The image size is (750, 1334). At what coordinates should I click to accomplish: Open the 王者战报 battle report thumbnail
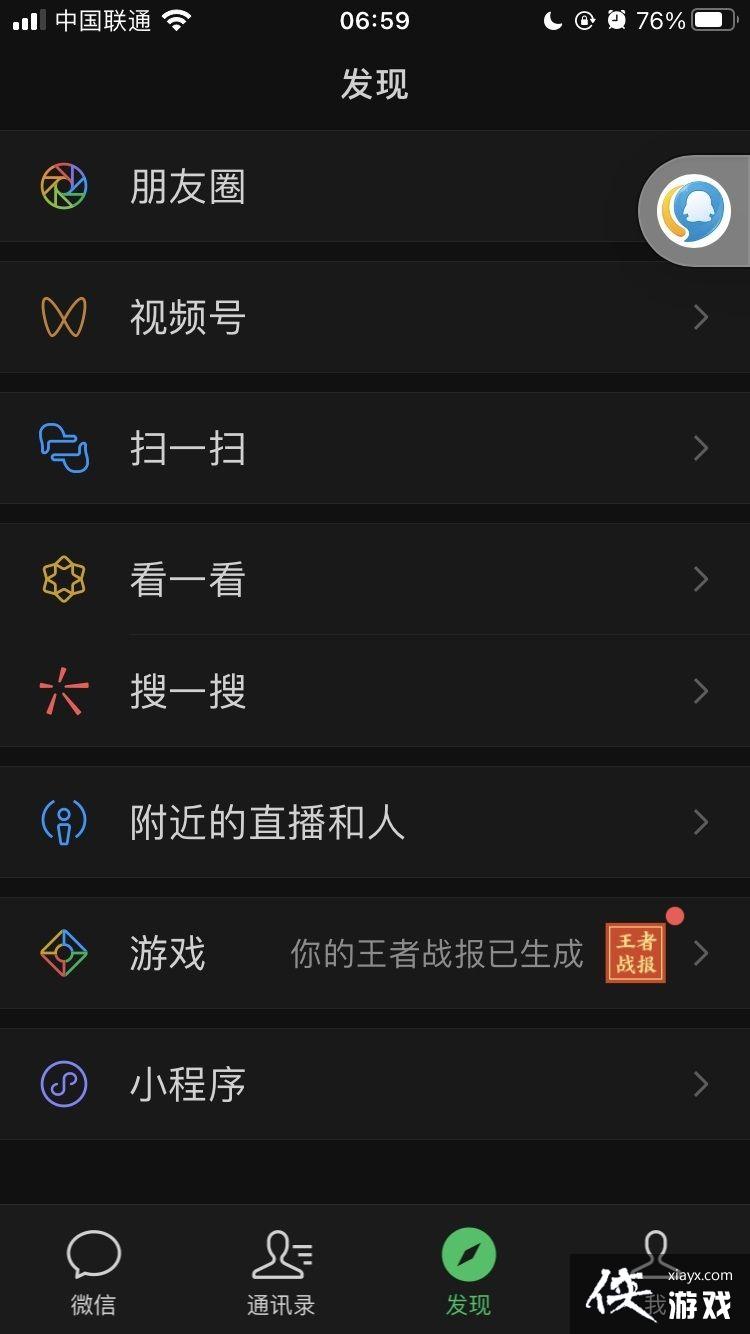click(637, 954)
